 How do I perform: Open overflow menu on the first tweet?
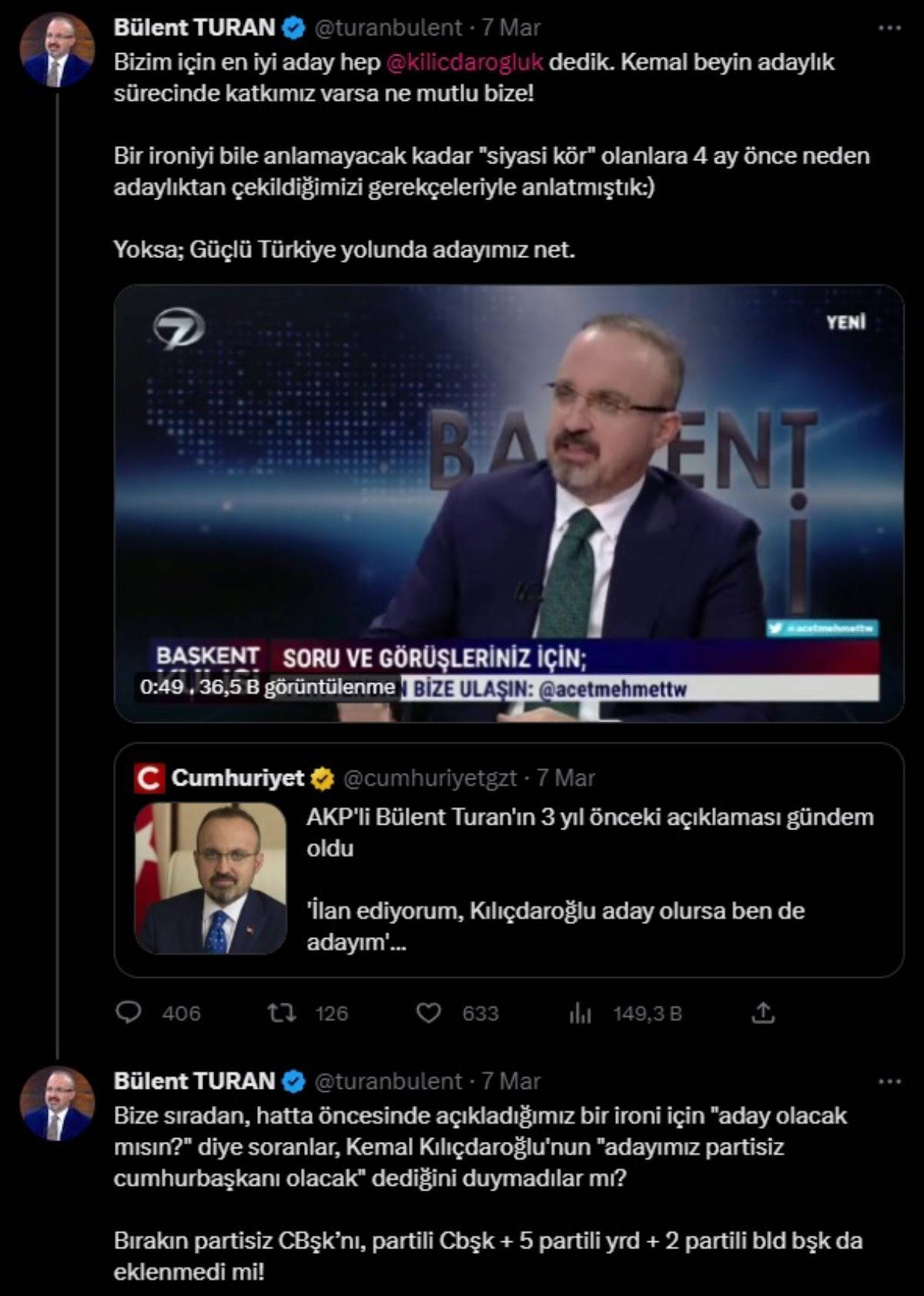point(889,28)
